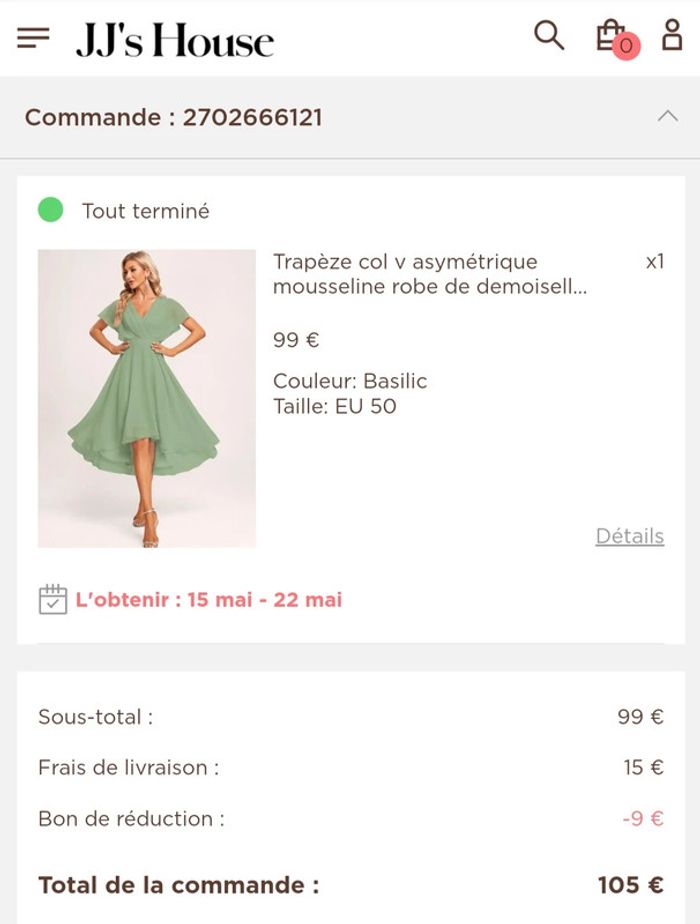The width and height of the screenshot is (700, 924).
Task: Open the Basilic dress product image
Action: [147, 398]
